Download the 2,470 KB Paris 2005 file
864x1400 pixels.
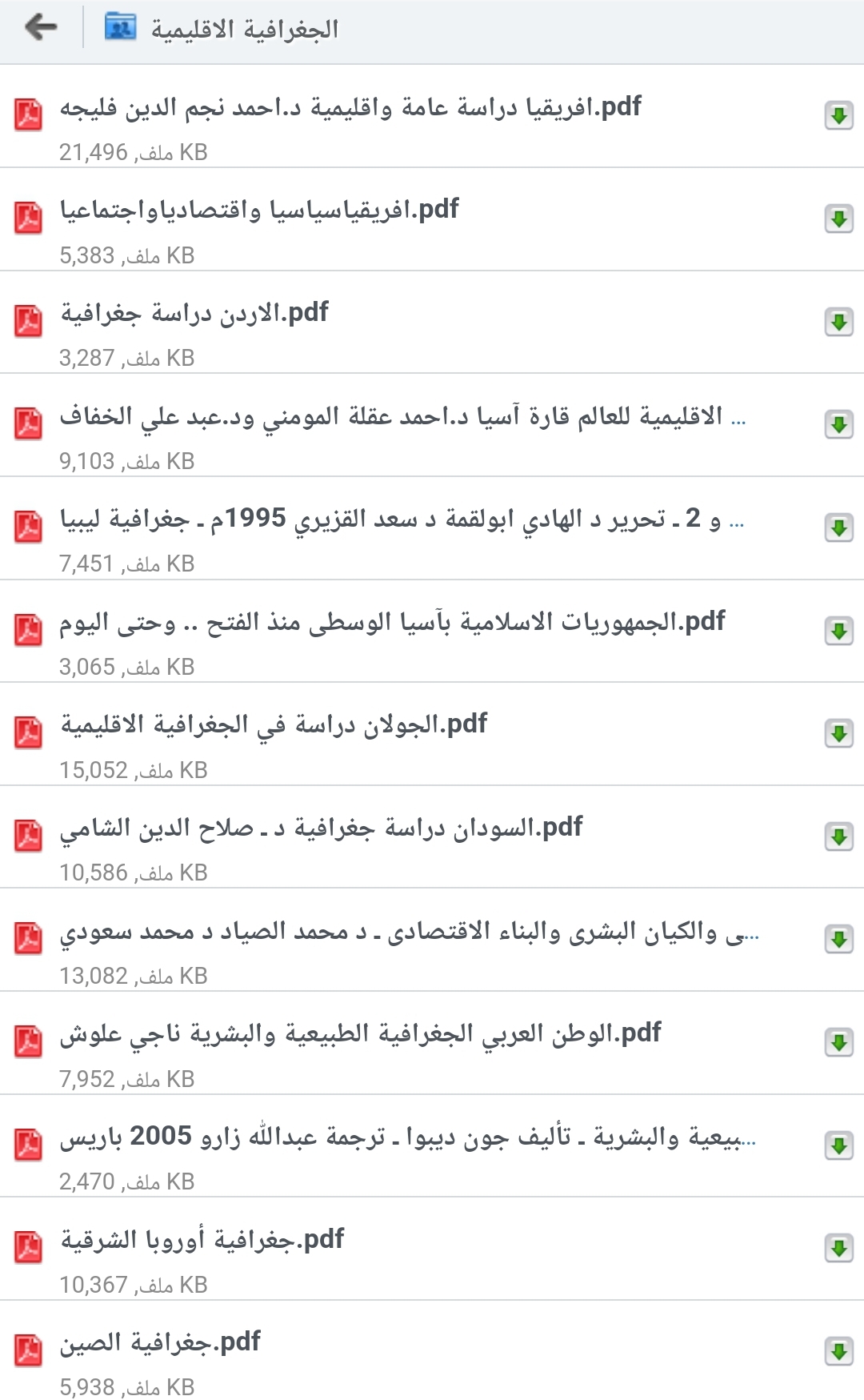tap(838, 1145)
